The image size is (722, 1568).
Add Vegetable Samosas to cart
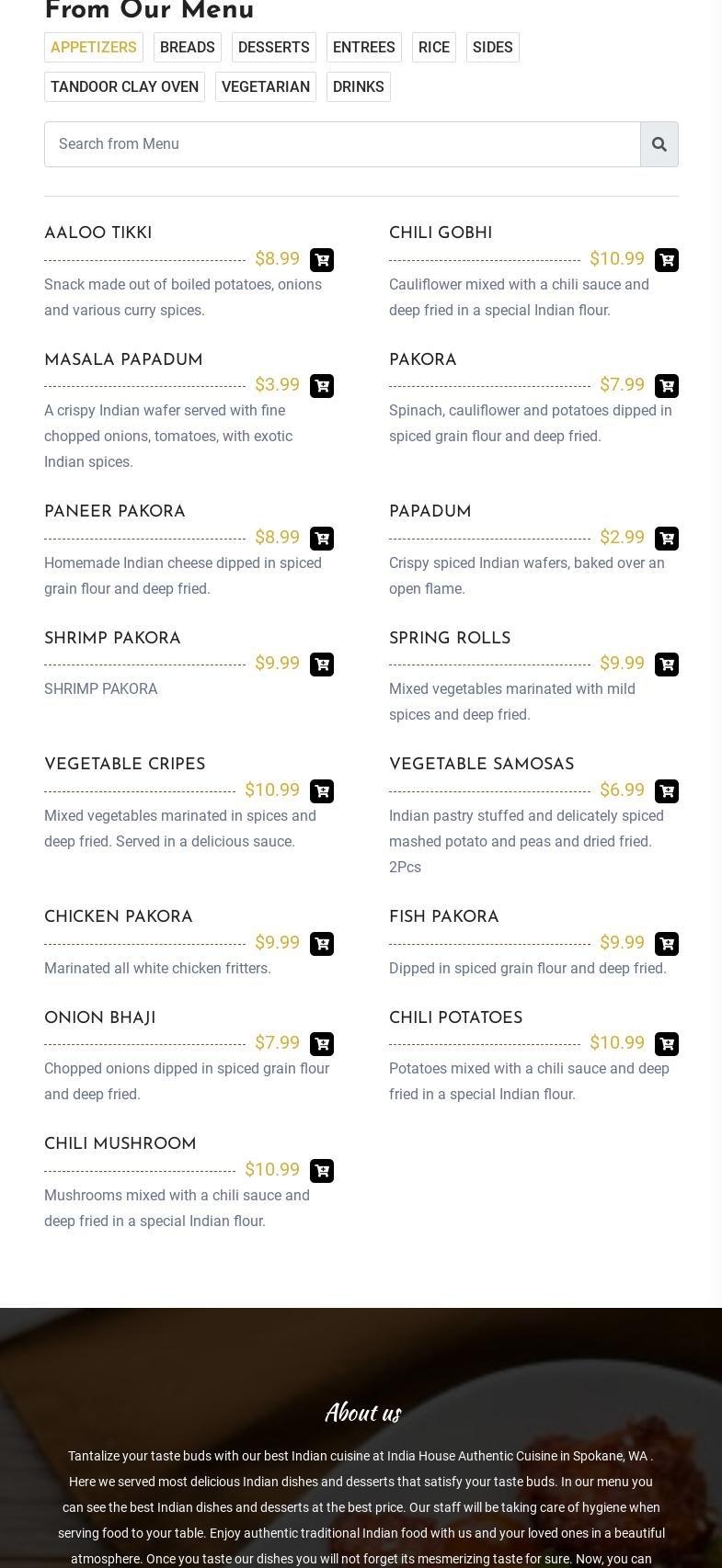coord(667,791)
